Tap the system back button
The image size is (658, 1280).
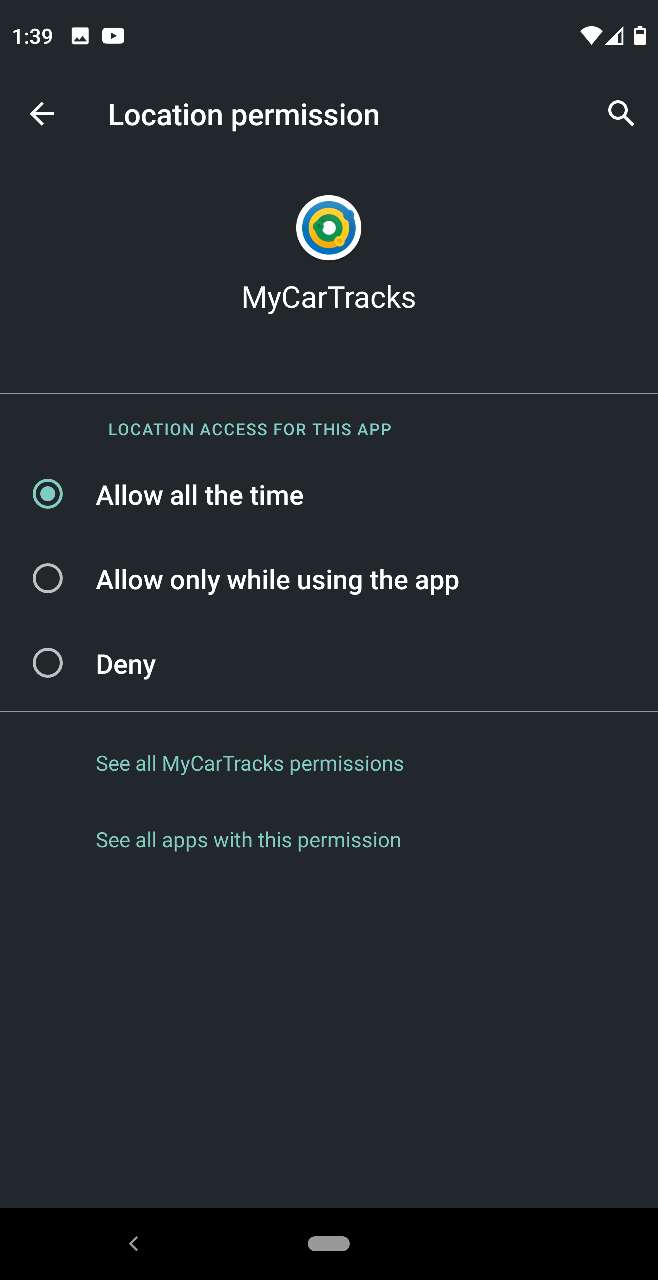coord(134,1244)
